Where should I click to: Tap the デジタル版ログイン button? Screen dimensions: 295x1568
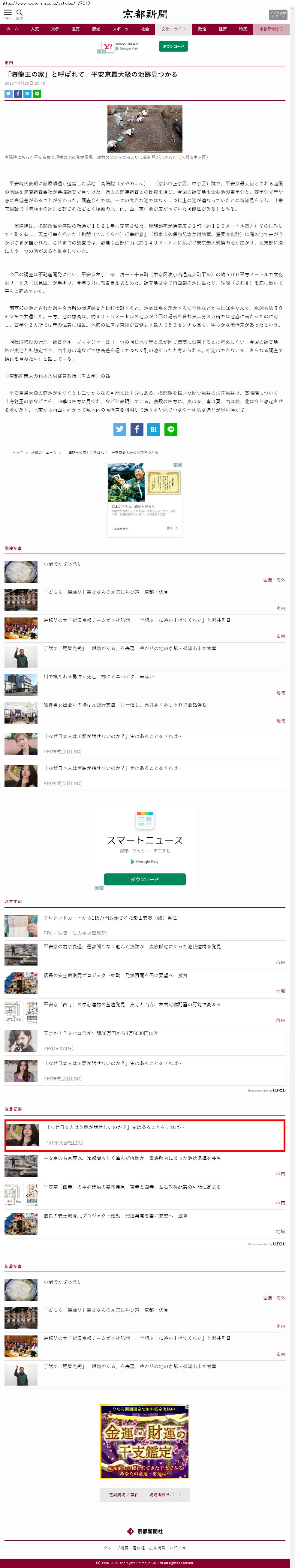click(x=277, y=15)
